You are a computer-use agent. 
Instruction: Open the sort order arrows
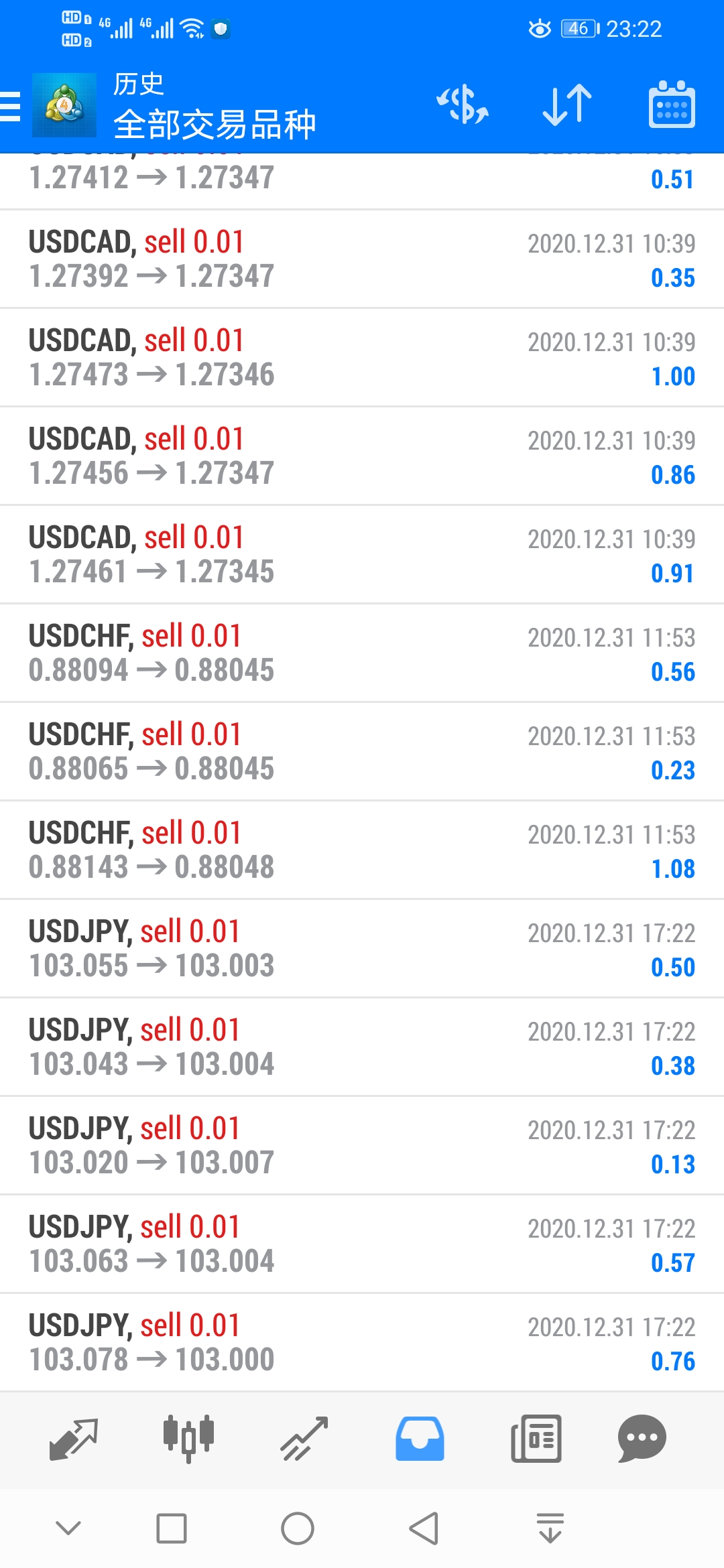567,105
